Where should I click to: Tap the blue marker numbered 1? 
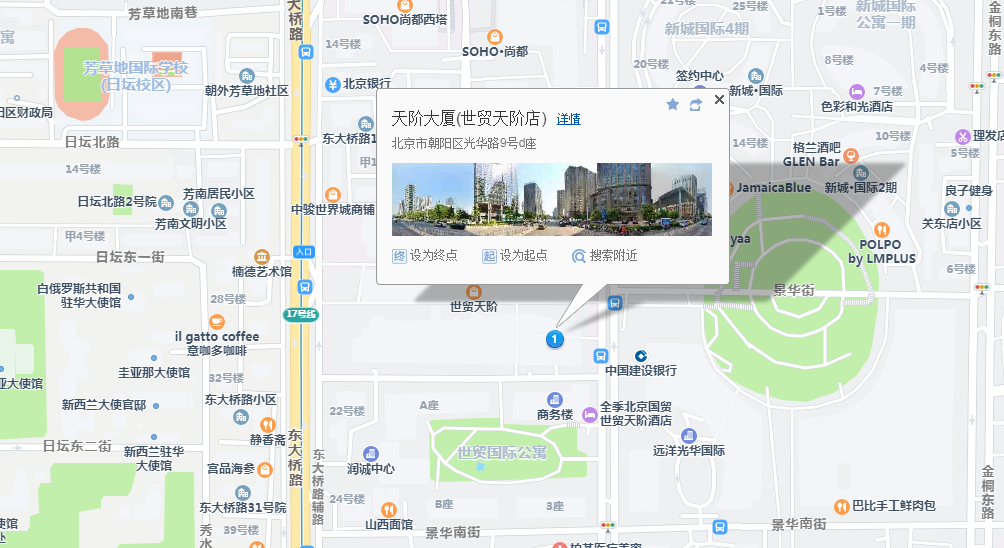pos(555,340)
